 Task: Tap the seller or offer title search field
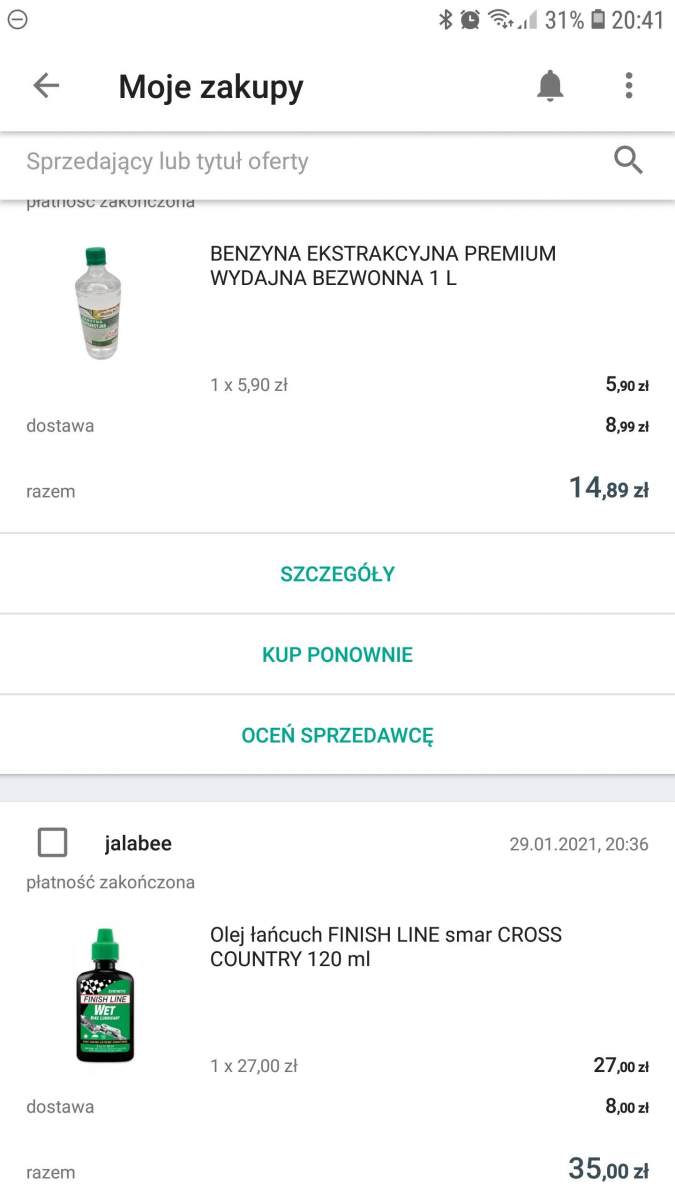310,161
